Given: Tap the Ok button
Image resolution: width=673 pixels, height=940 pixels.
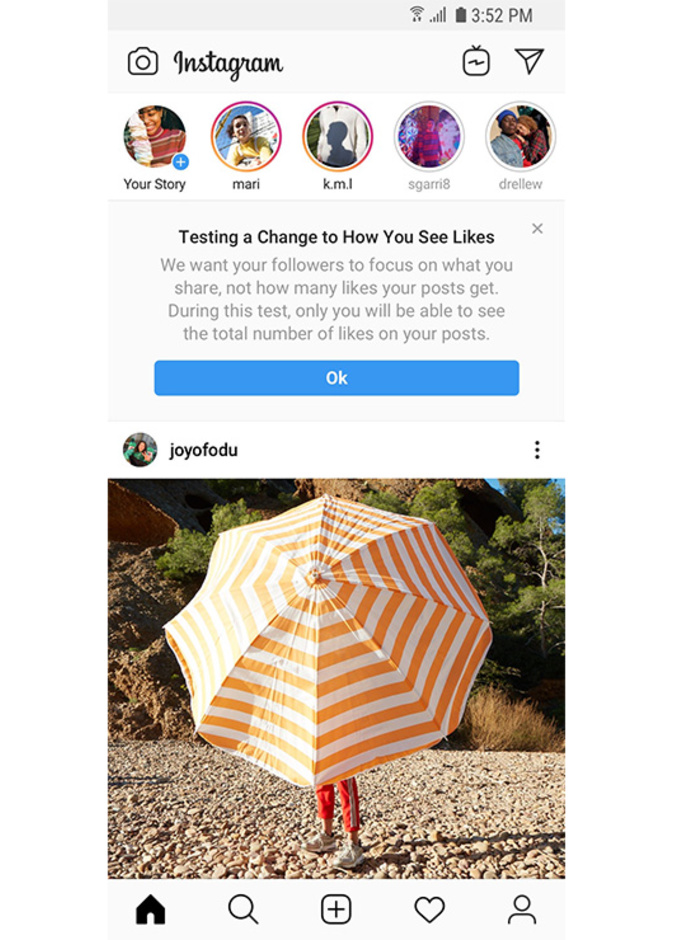Looking at the screenshot, I should [x=336, y=378].
